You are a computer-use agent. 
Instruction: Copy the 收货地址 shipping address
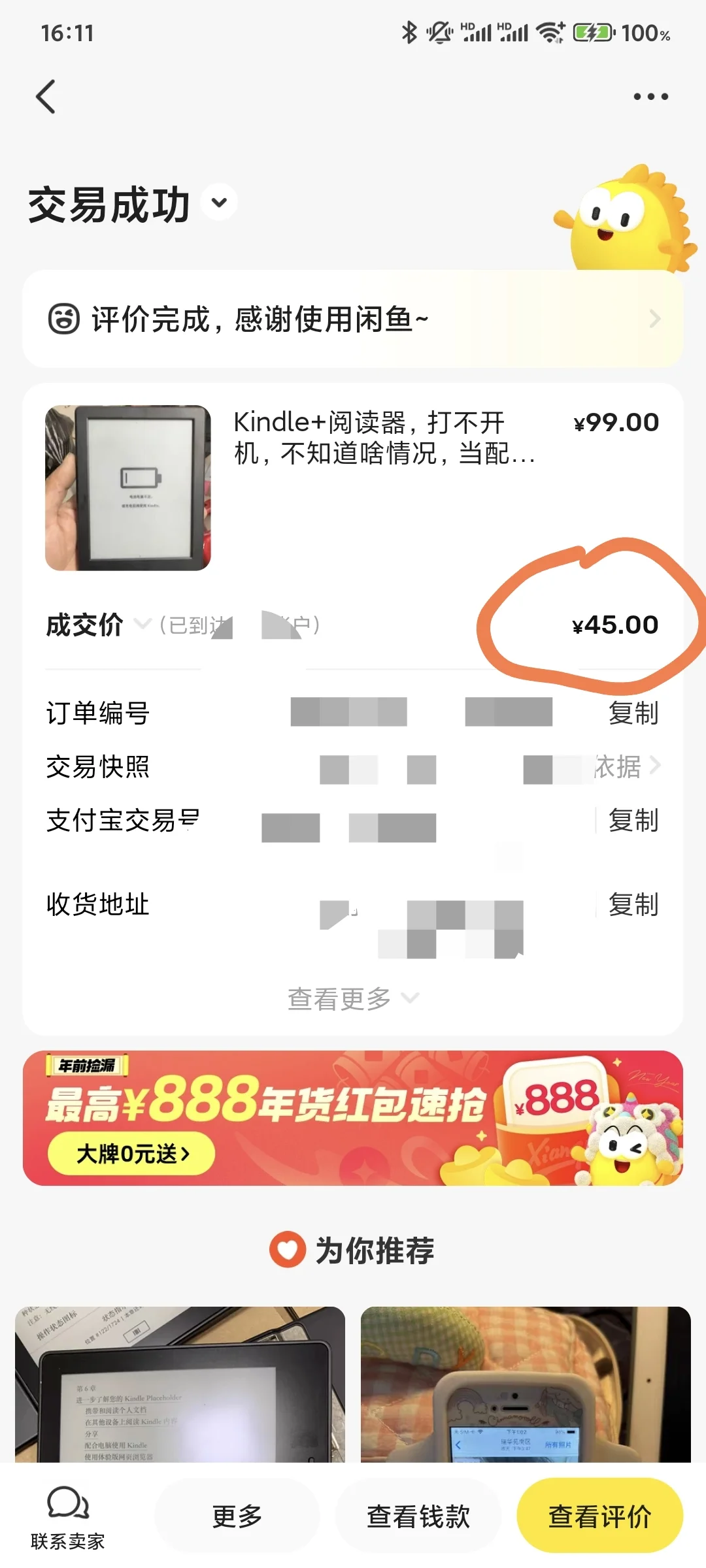pos(633,905)
